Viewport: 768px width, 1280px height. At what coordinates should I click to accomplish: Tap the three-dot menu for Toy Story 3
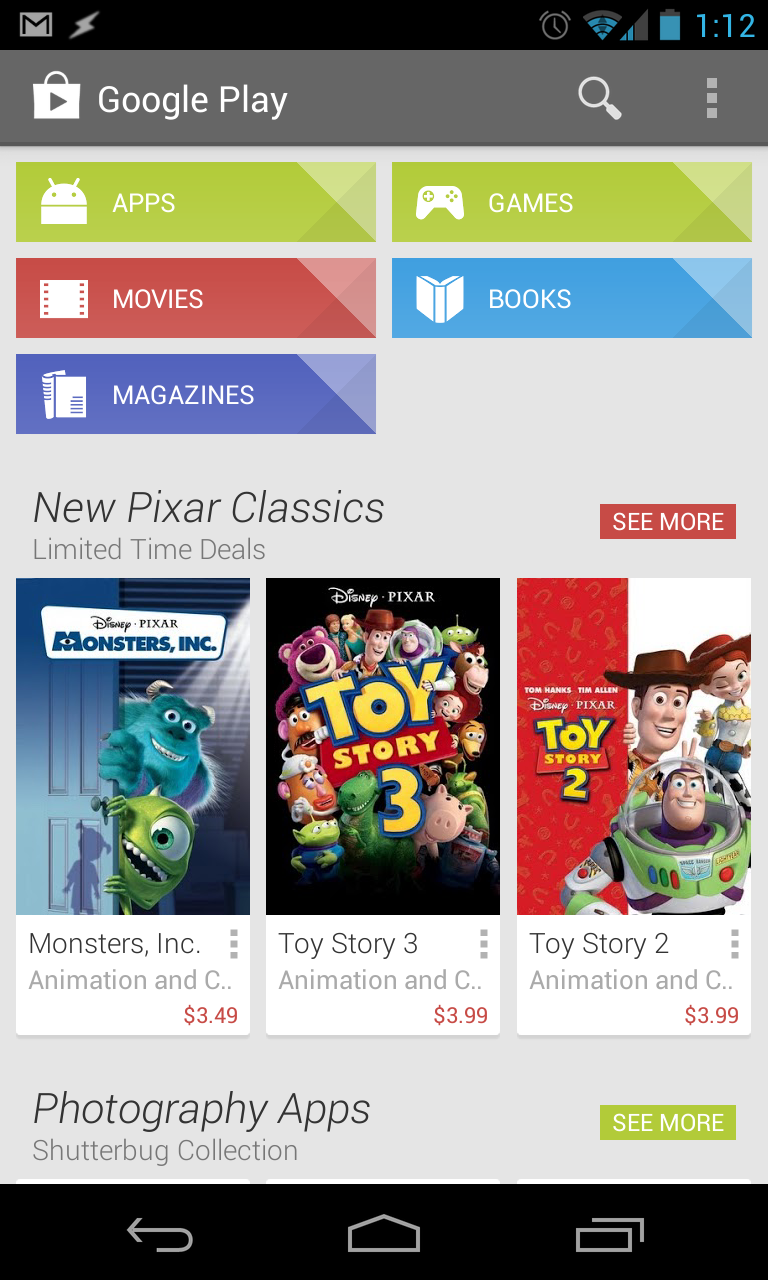click(x=483, y=944)
